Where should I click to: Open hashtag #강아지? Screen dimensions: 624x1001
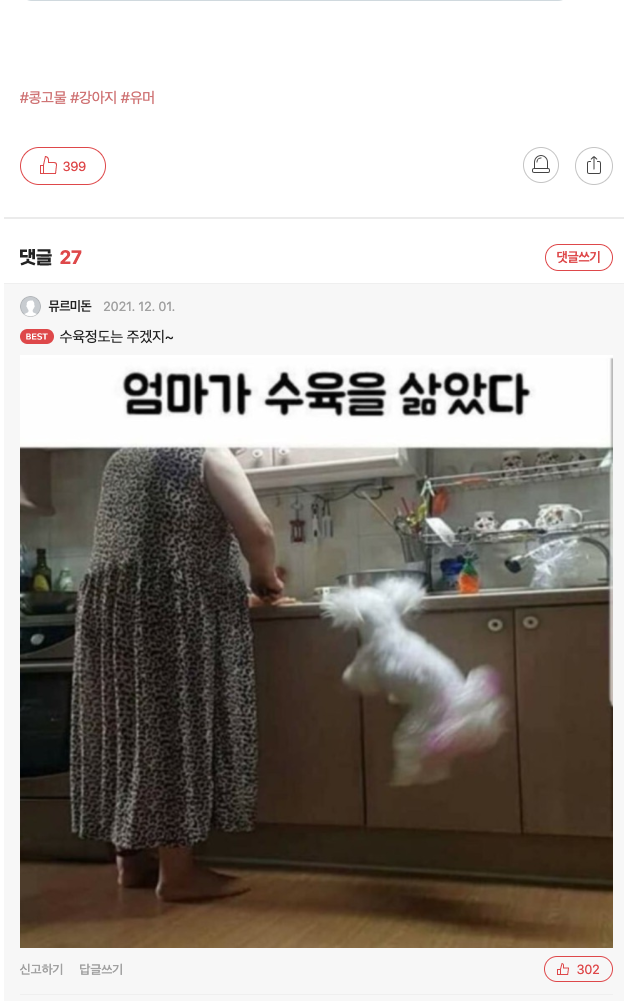point(93,98)
